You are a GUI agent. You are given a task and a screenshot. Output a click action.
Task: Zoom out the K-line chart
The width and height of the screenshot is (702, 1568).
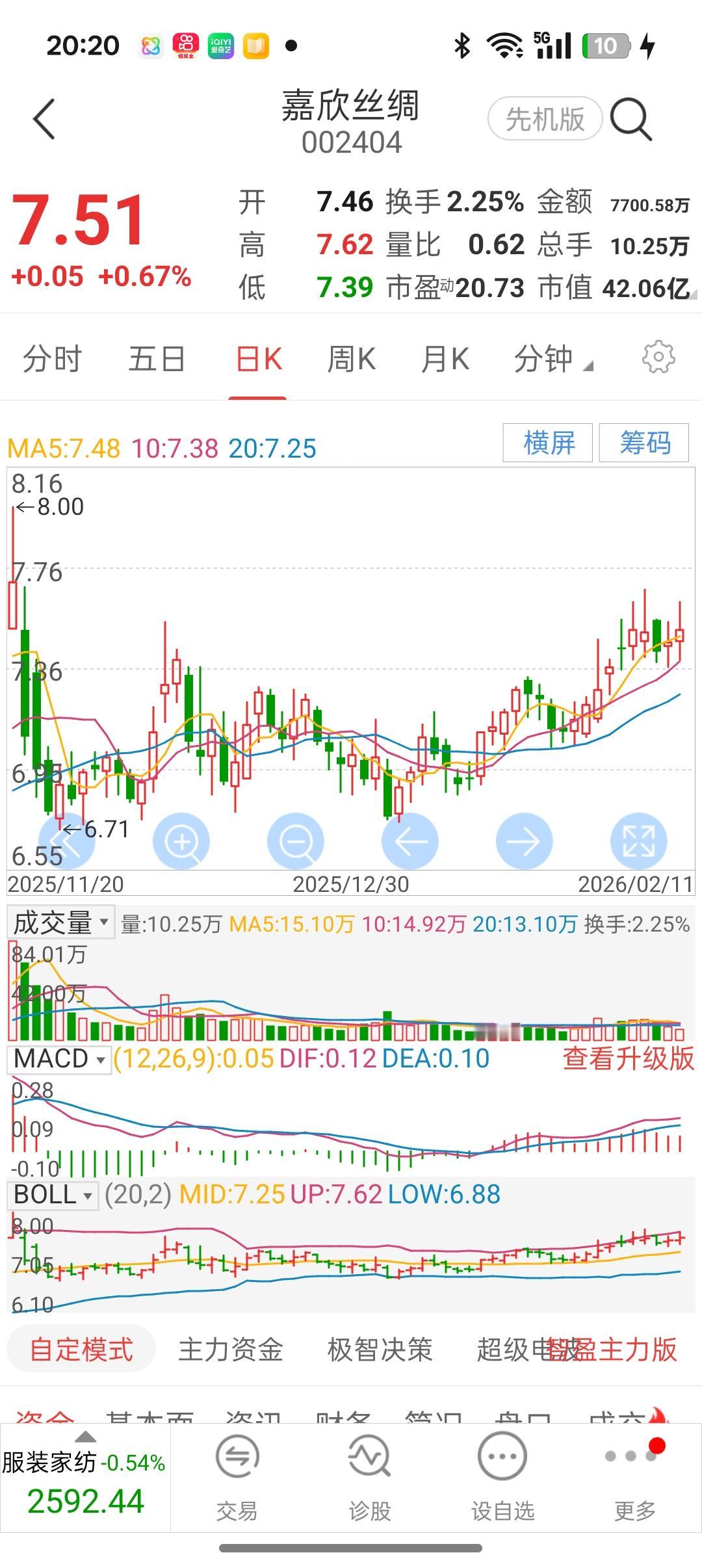click(296, 840)
